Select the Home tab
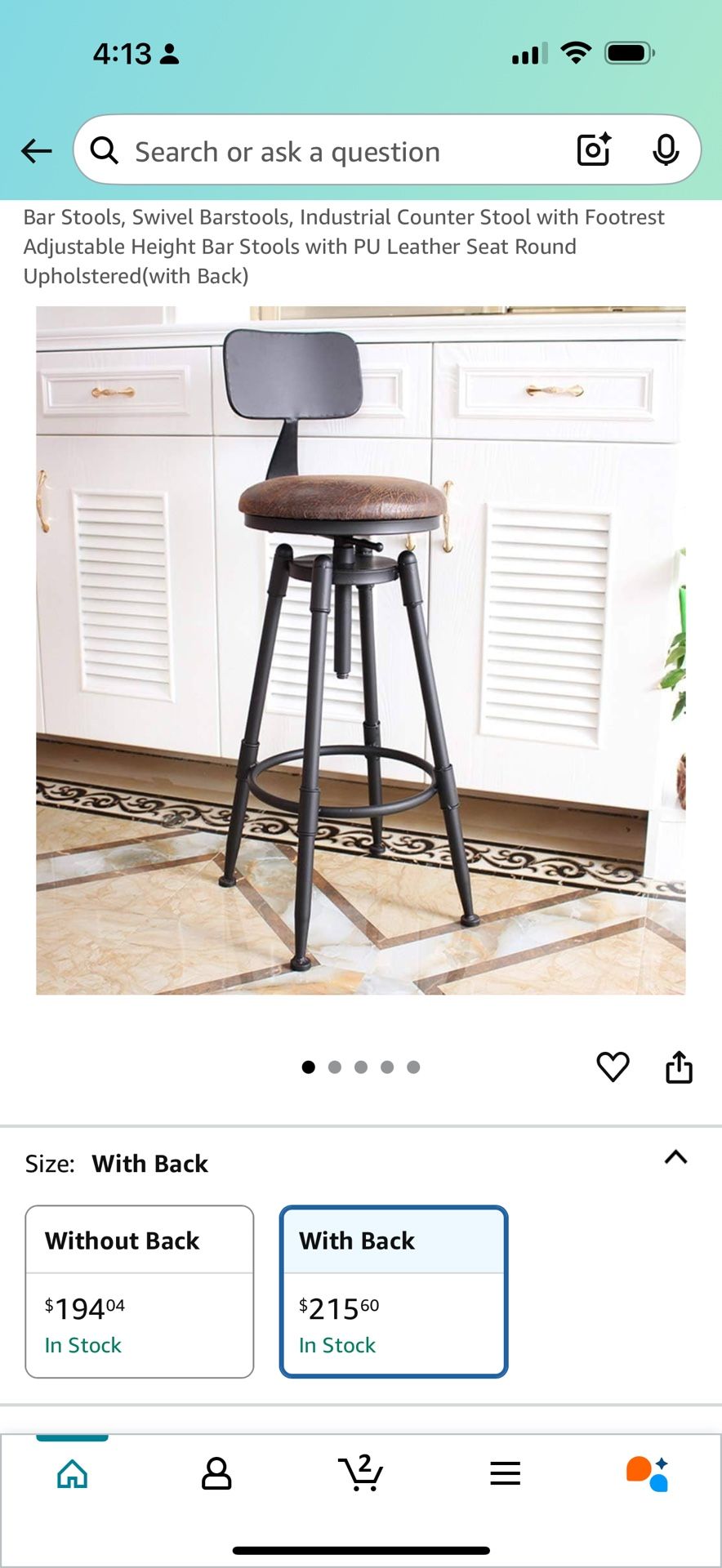722x1568 pixels. point(73,1473)
